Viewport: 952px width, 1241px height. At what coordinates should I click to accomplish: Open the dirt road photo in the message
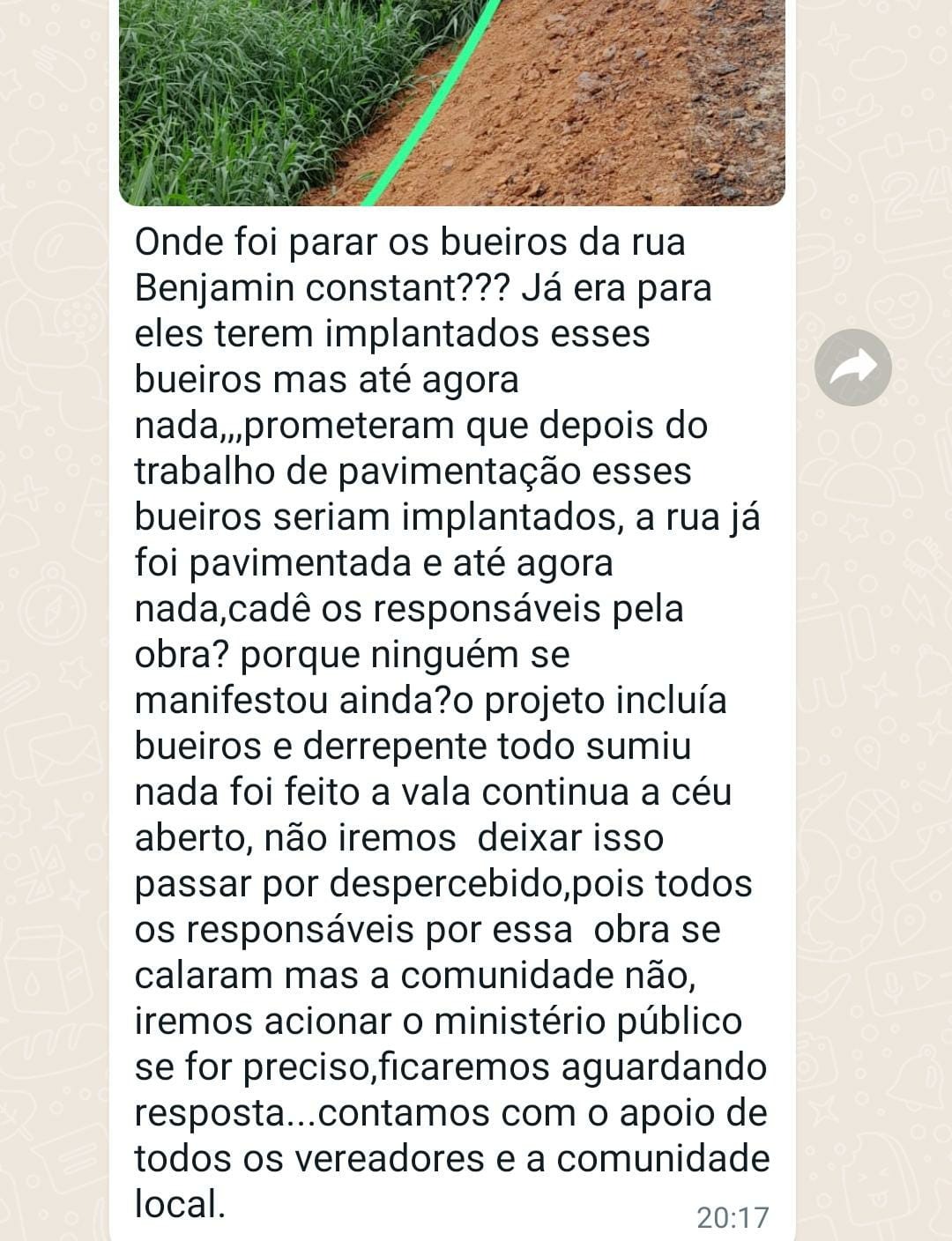point(451,101)
